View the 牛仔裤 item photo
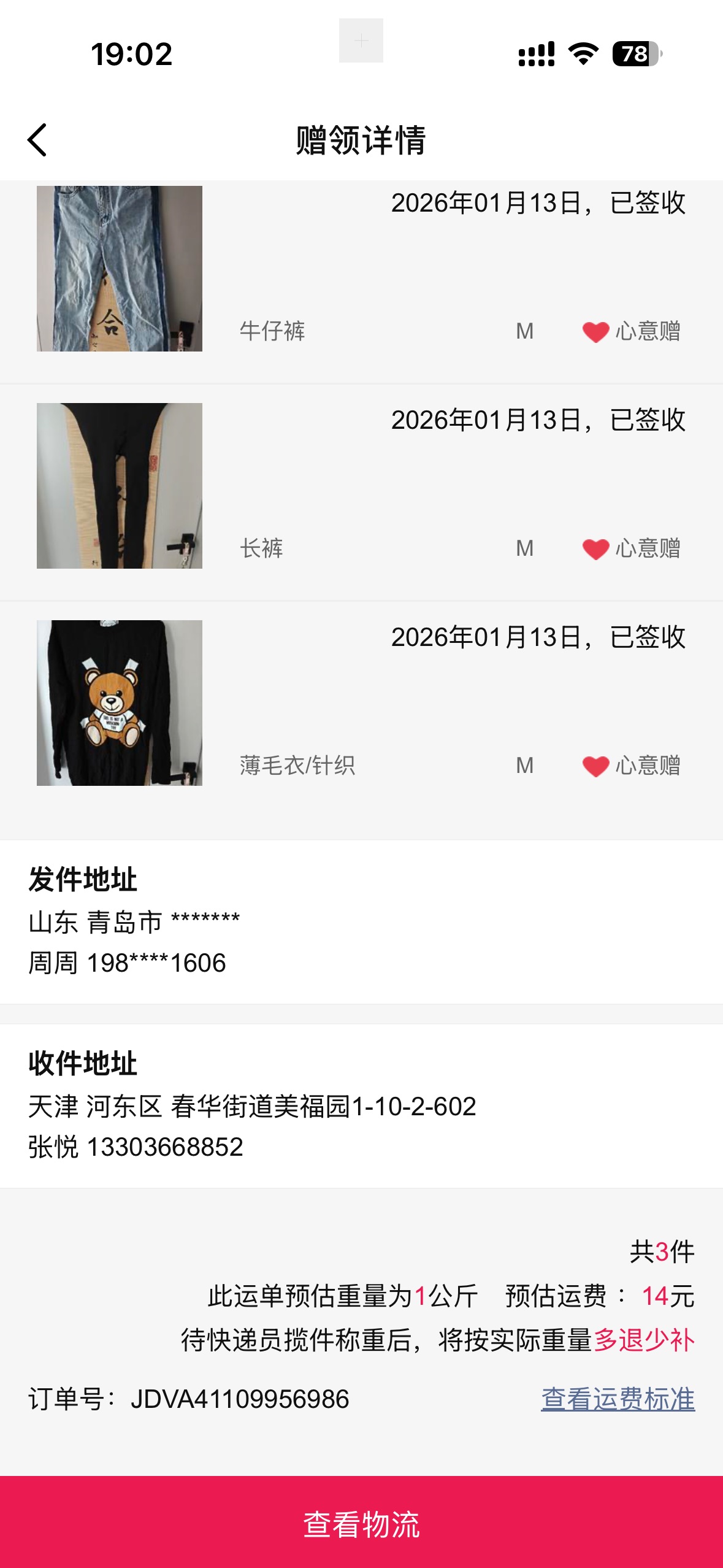The height and width of the screenshot is (1568, 723). (x=120, y=269)
